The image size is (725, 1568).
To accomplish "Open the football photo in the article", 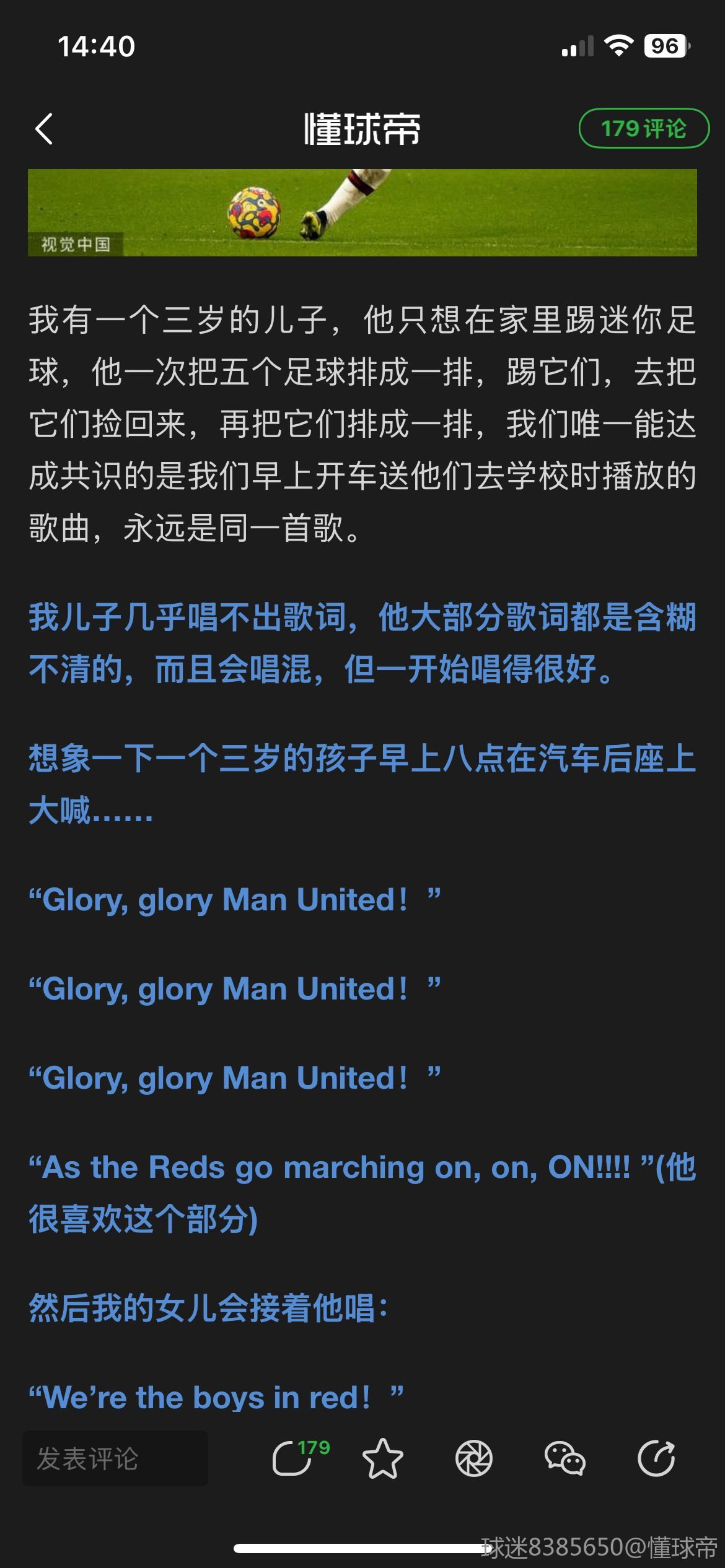I will pos(362,212).
